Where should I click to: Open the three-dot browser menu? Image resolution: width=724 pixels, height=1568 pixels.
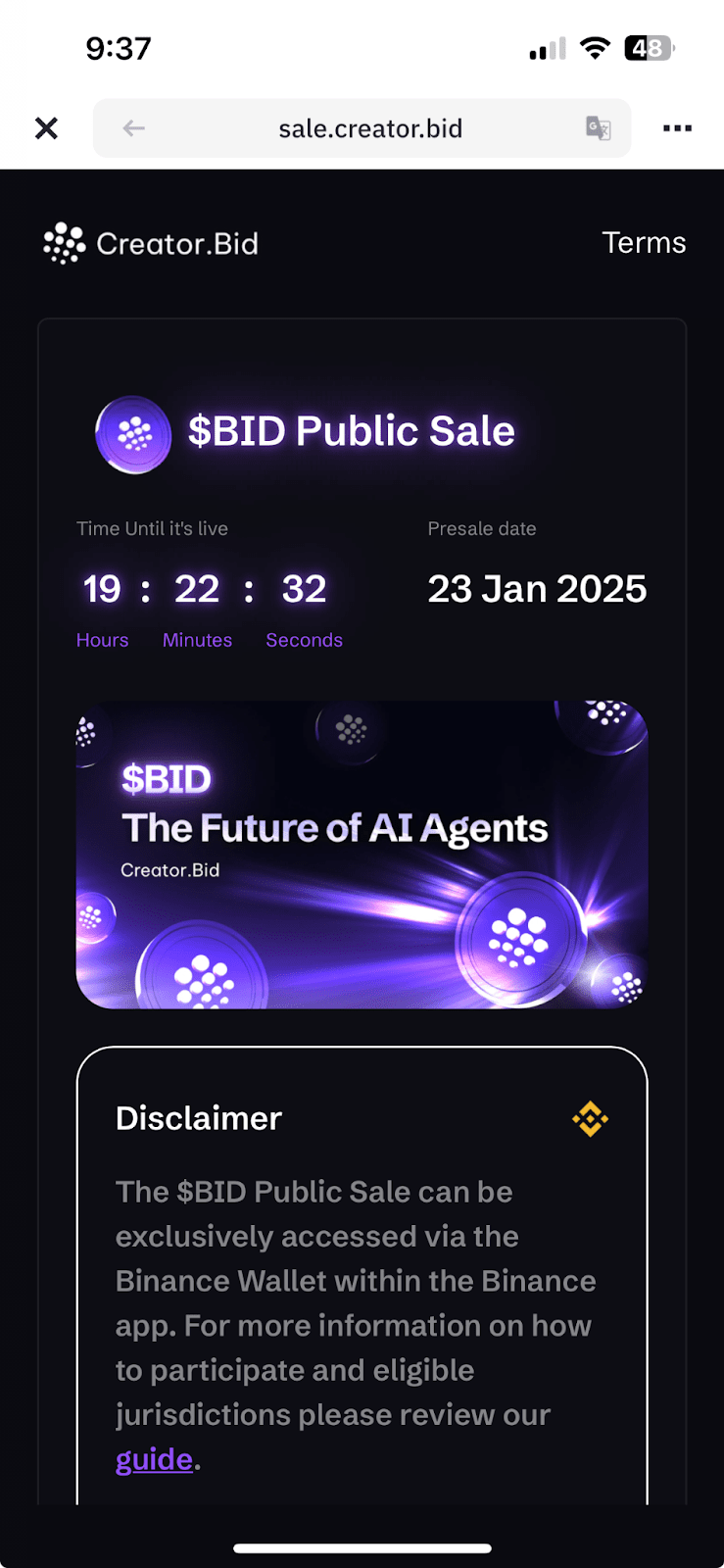(678, 127)
